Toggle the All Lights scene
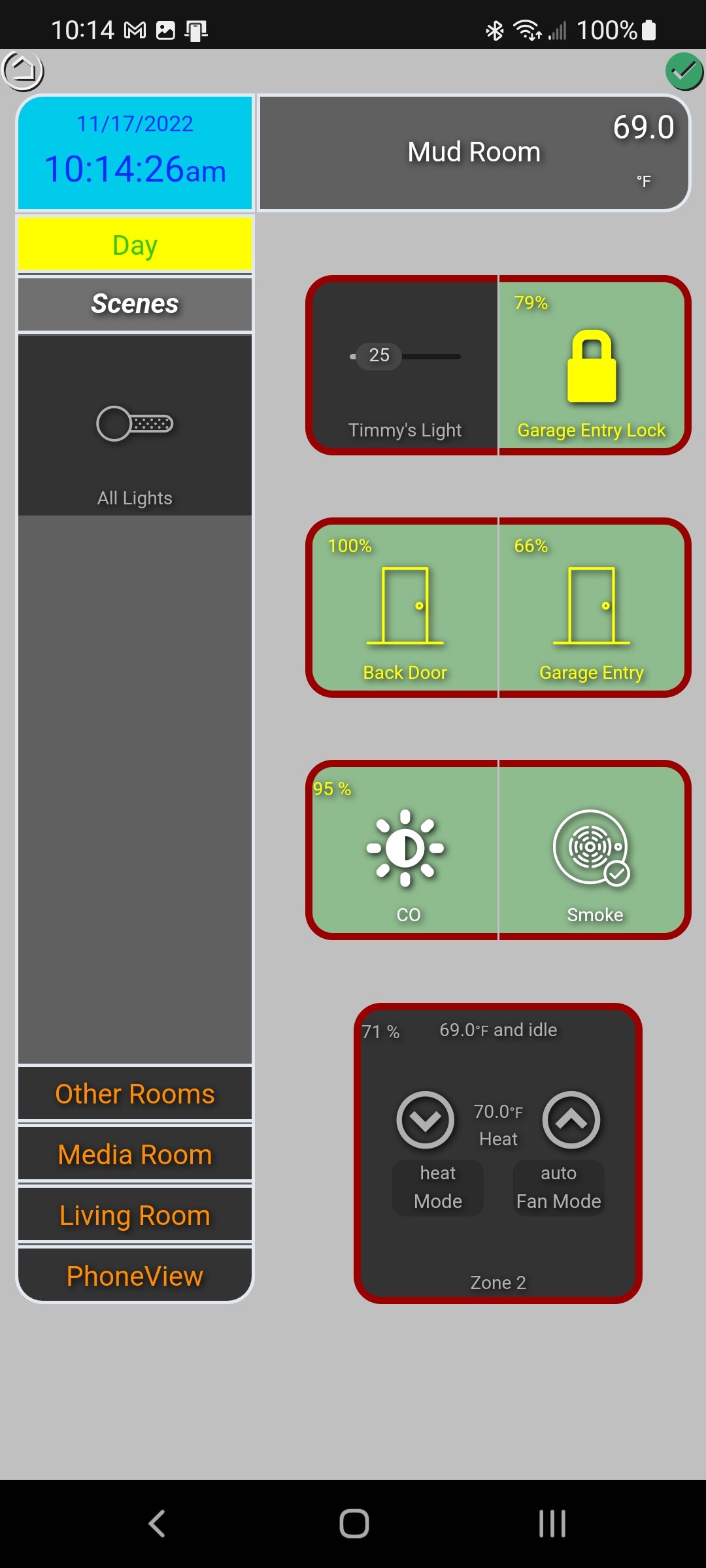The height and width of the screenshot is (1568, 706). (x=135, y=425)
